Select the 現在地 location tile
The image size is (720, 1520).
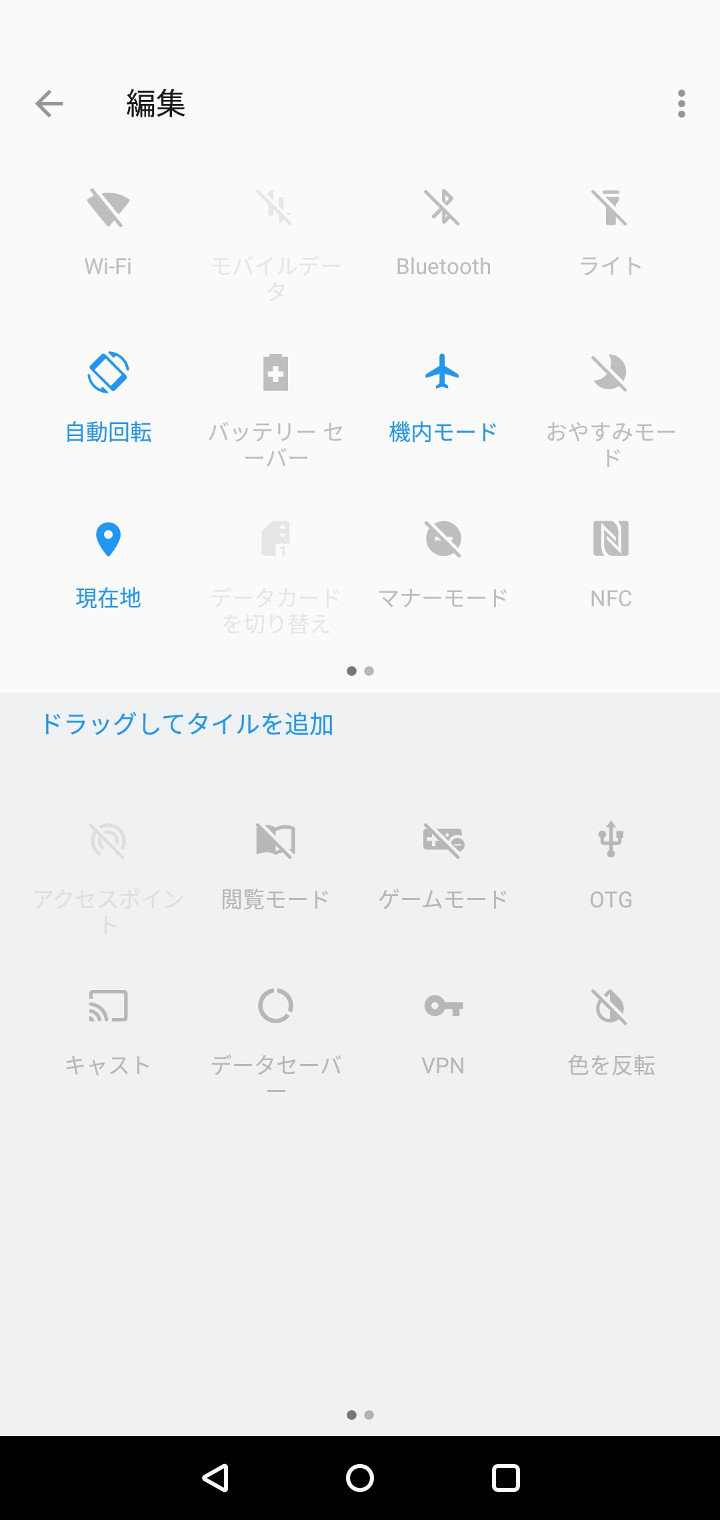[x=108, y=562]
